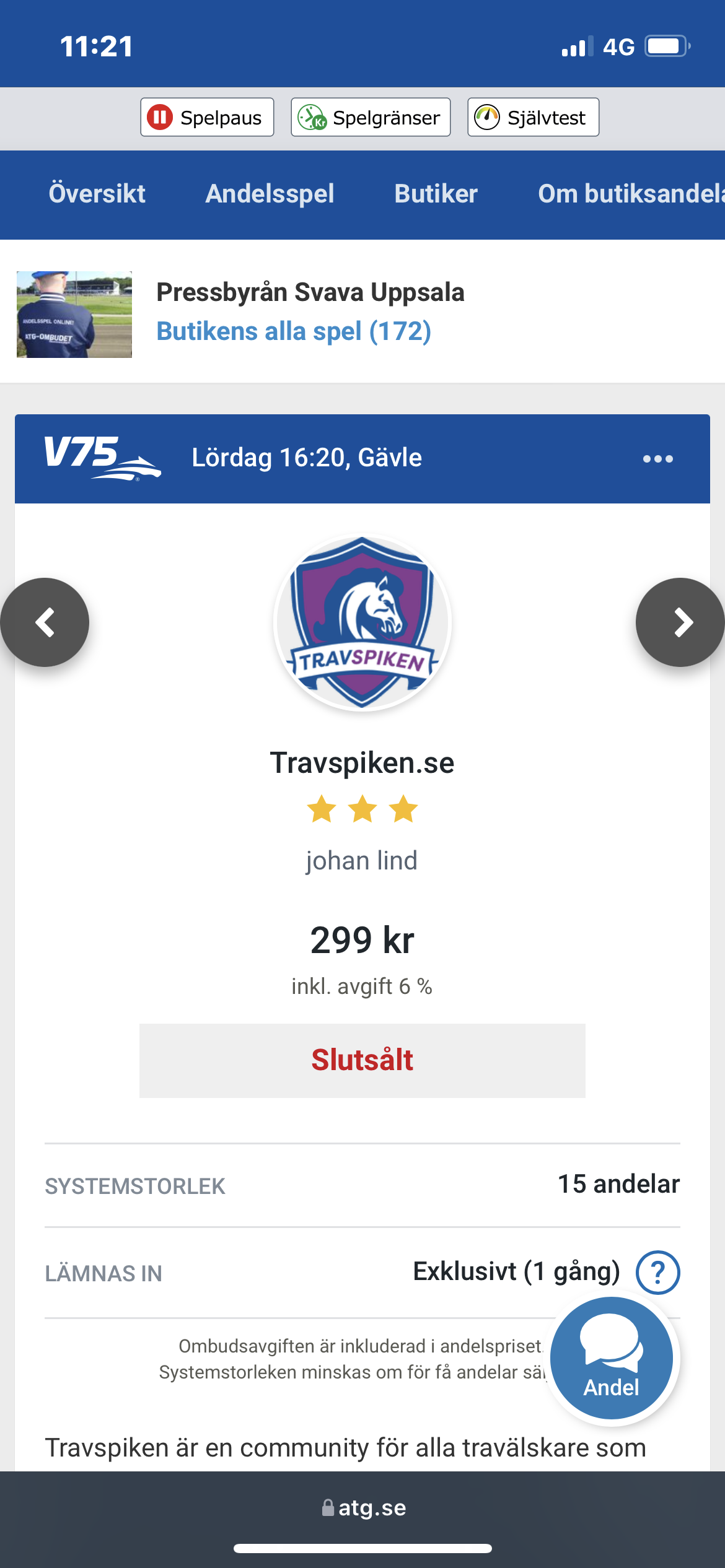Switch to the Andelsspel tab

click(x=270, y=194)
